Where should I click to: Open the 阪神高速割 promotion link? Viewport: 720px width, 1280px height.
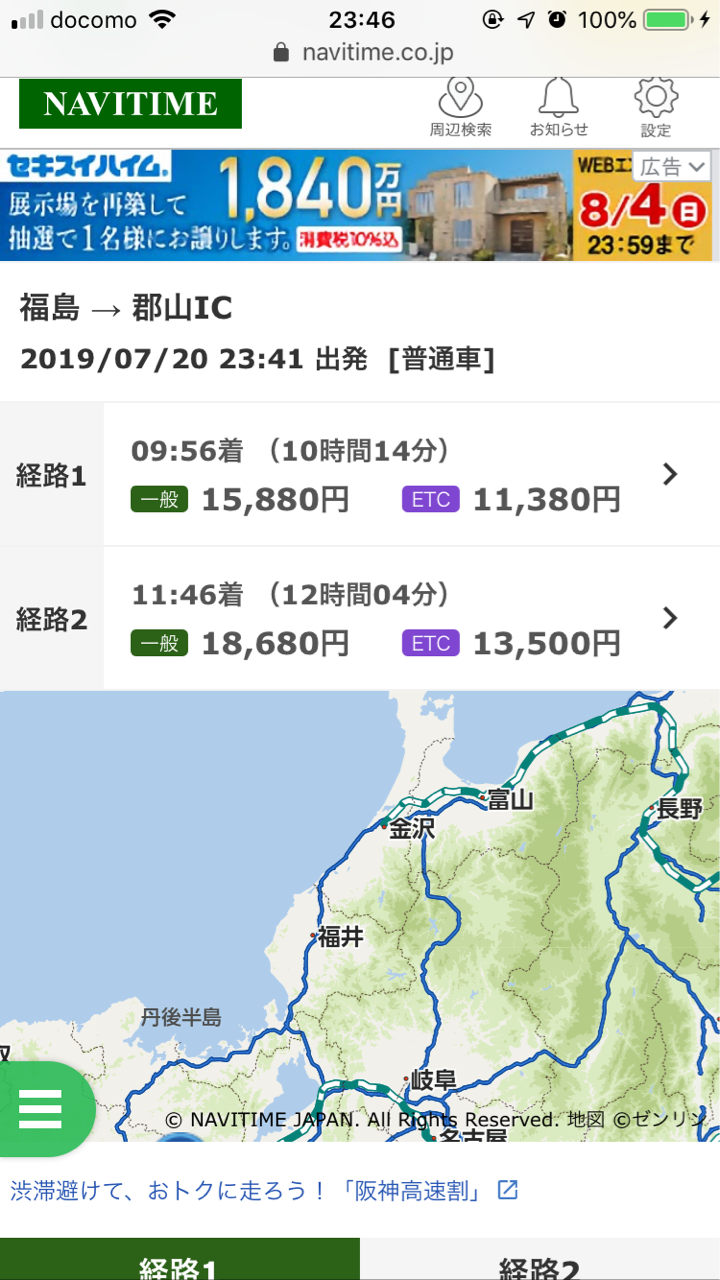(x=264, y=1191)
